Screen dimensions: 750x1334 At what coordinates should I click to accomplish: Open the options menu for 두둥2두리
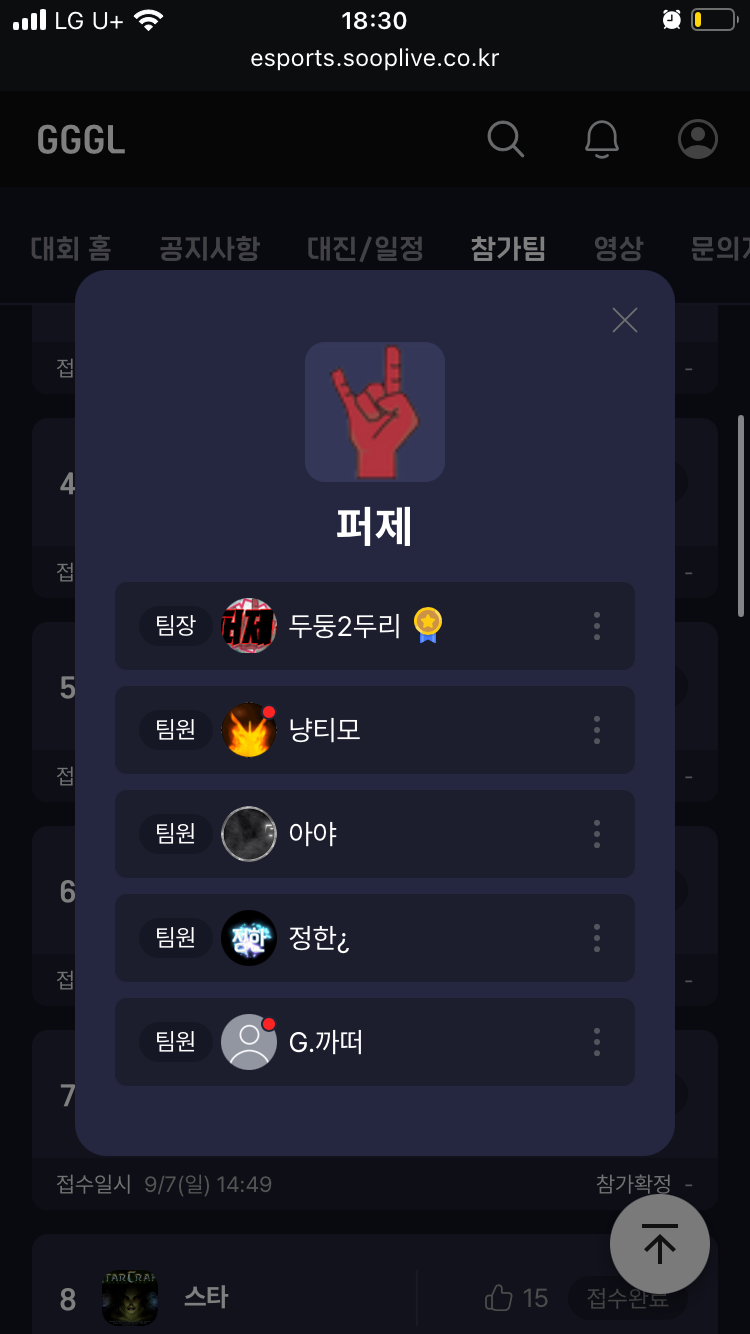point(597,626)
